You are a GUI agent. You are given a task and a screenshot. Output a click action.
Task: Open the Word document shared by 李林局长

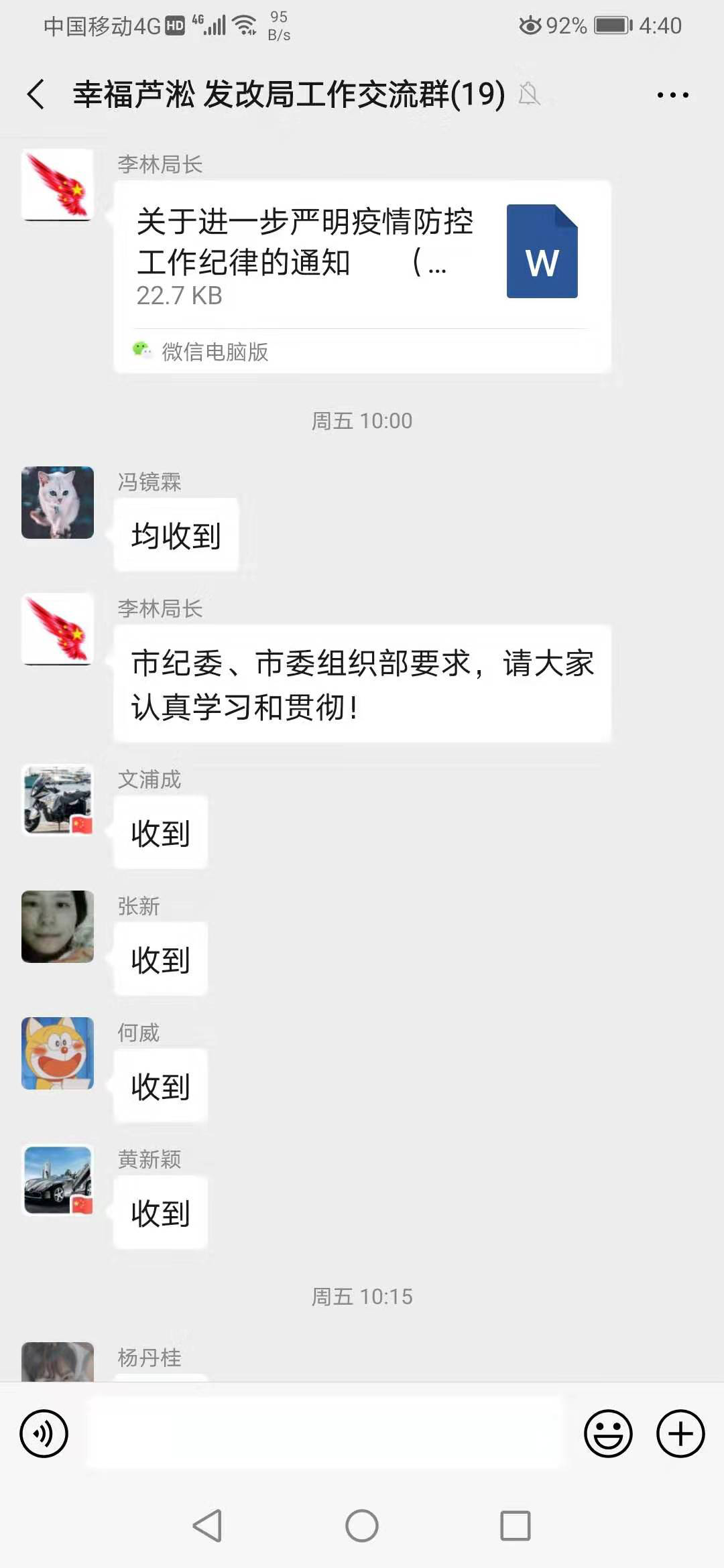pyautogui.click(x=362, y=258)
